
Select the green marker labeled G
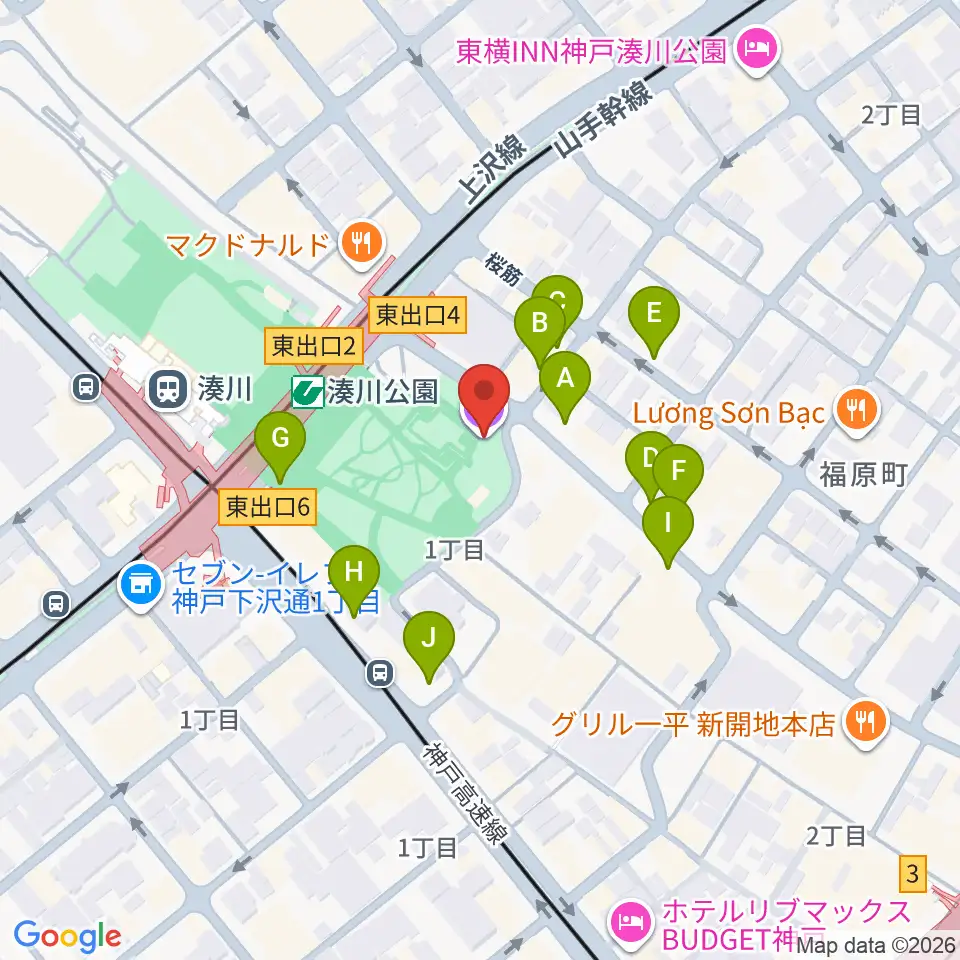[281, 440]
